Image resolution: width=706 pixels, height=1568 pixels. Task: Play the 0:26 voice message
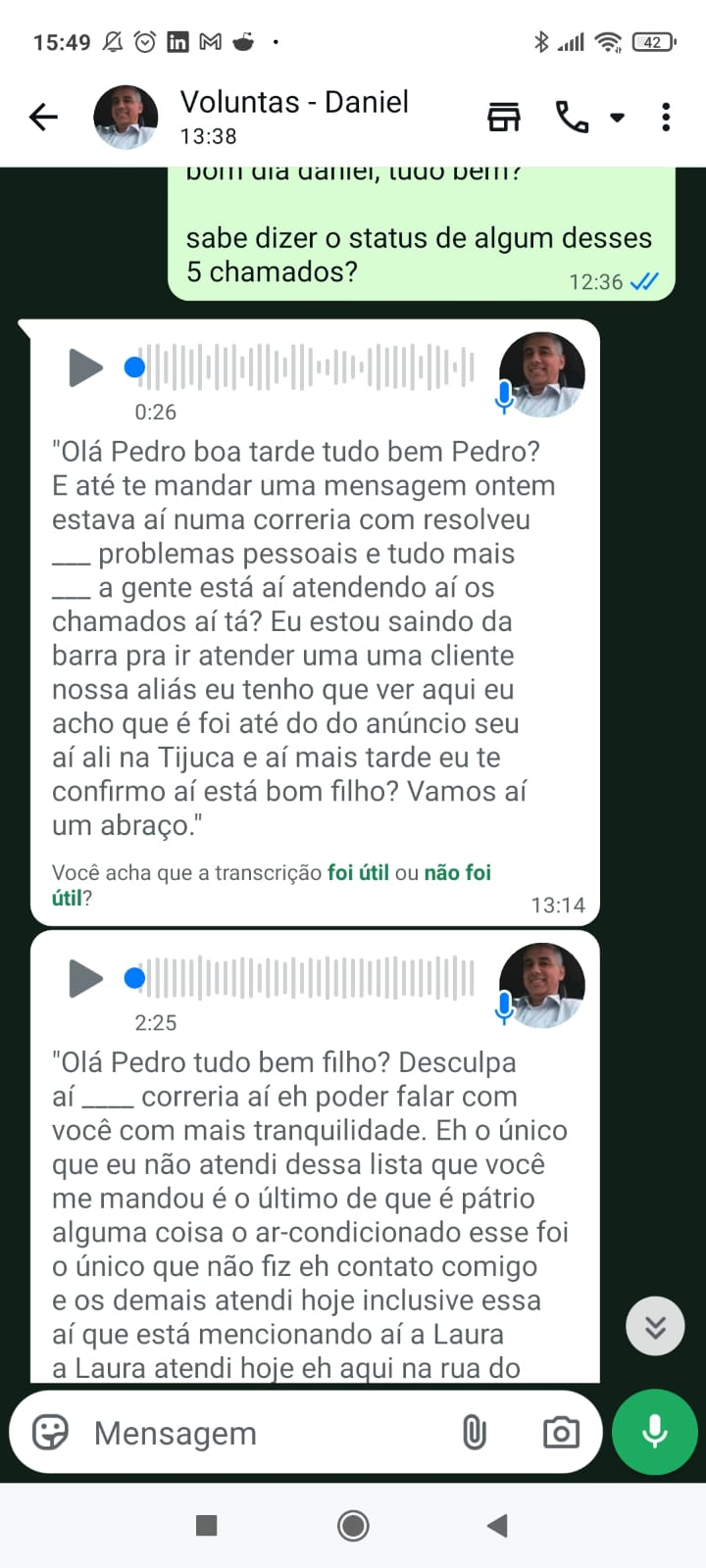click(86, 367)
